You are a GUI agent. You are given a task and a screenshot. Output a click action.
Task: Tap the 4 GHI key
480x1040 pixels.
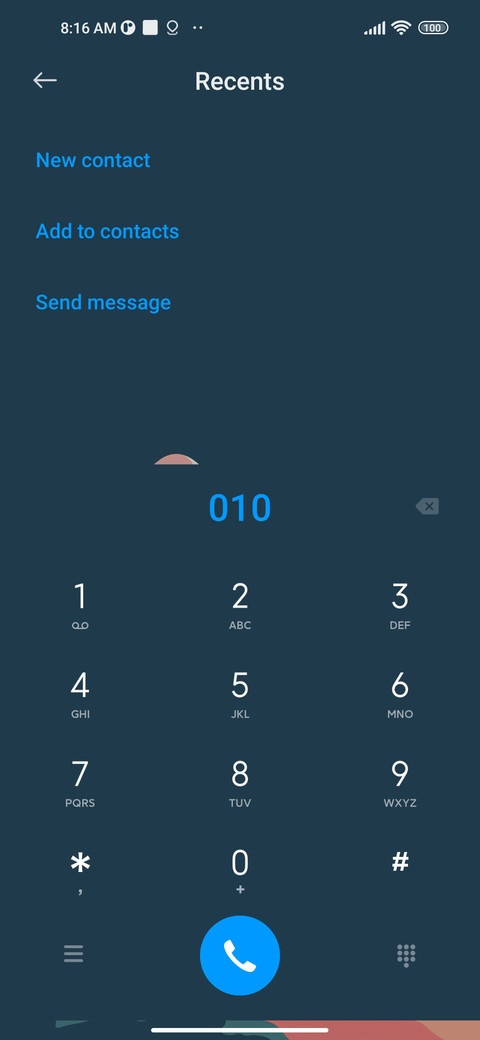click(80, 694)
